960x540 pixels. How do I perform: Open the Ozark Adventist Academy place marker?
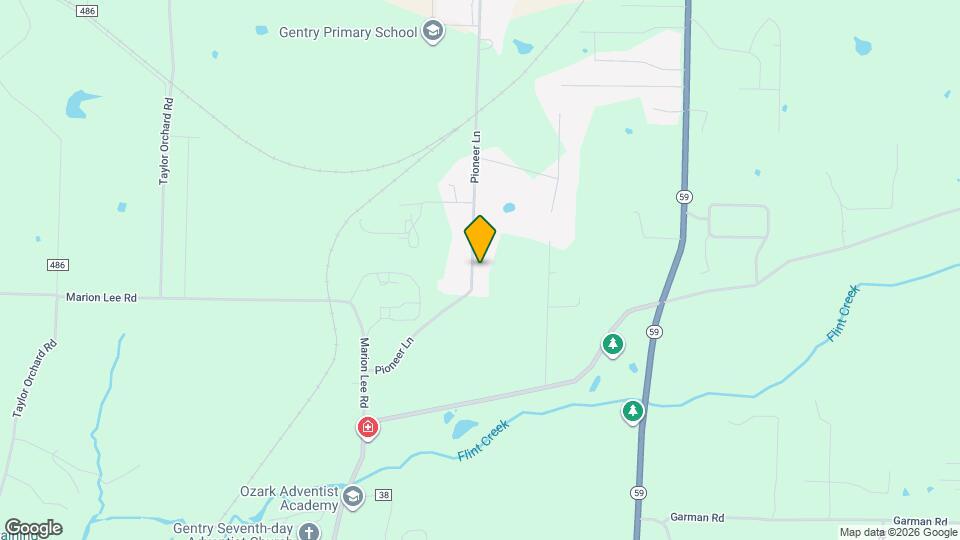(352, 496)
